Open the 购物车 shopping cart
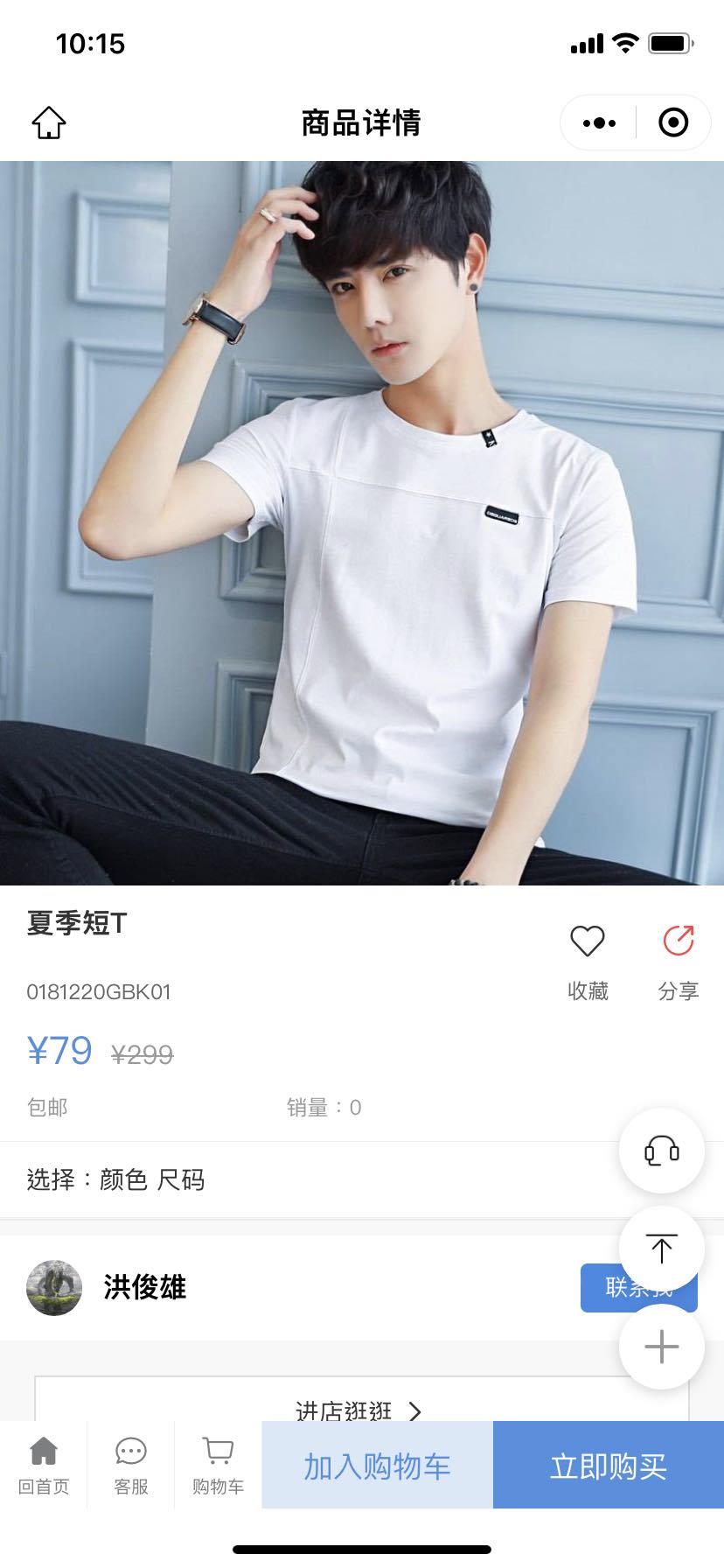This screenshot has width=724, height=1568. pyautogui.click(x=218, y=1466)
